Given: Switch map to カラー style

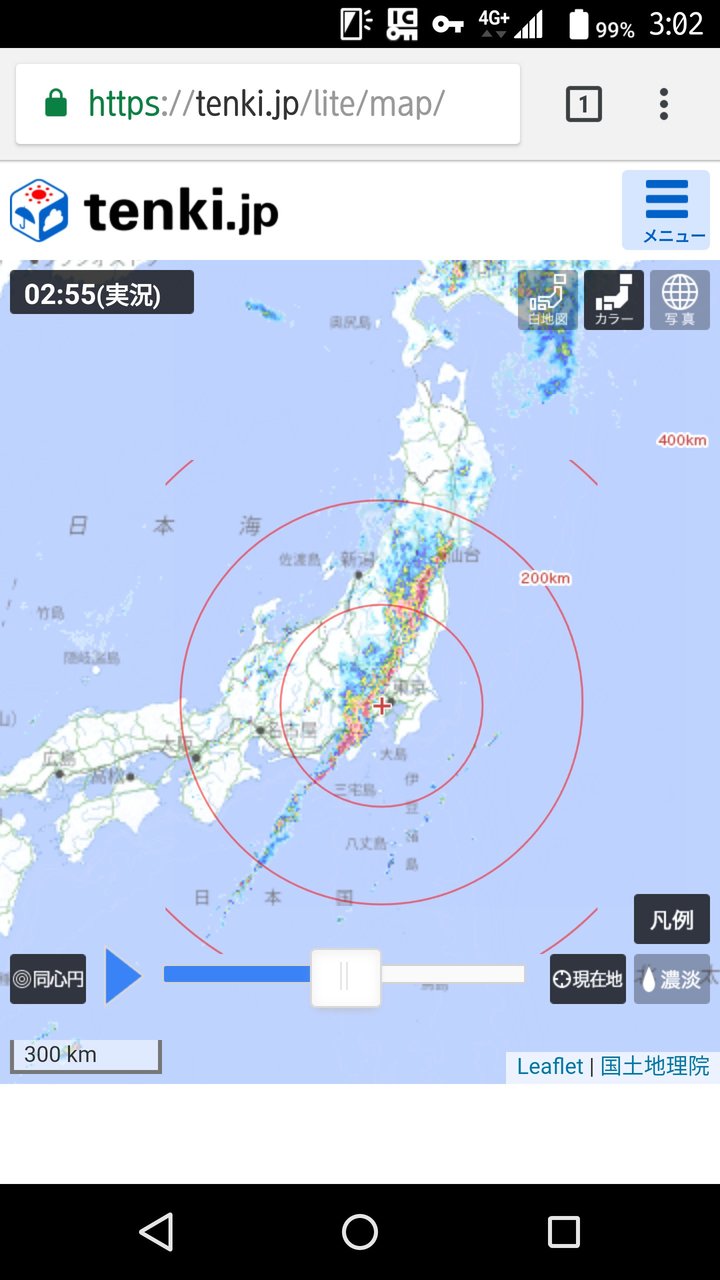Looking at the screenshot, I should tap(614, 300).
